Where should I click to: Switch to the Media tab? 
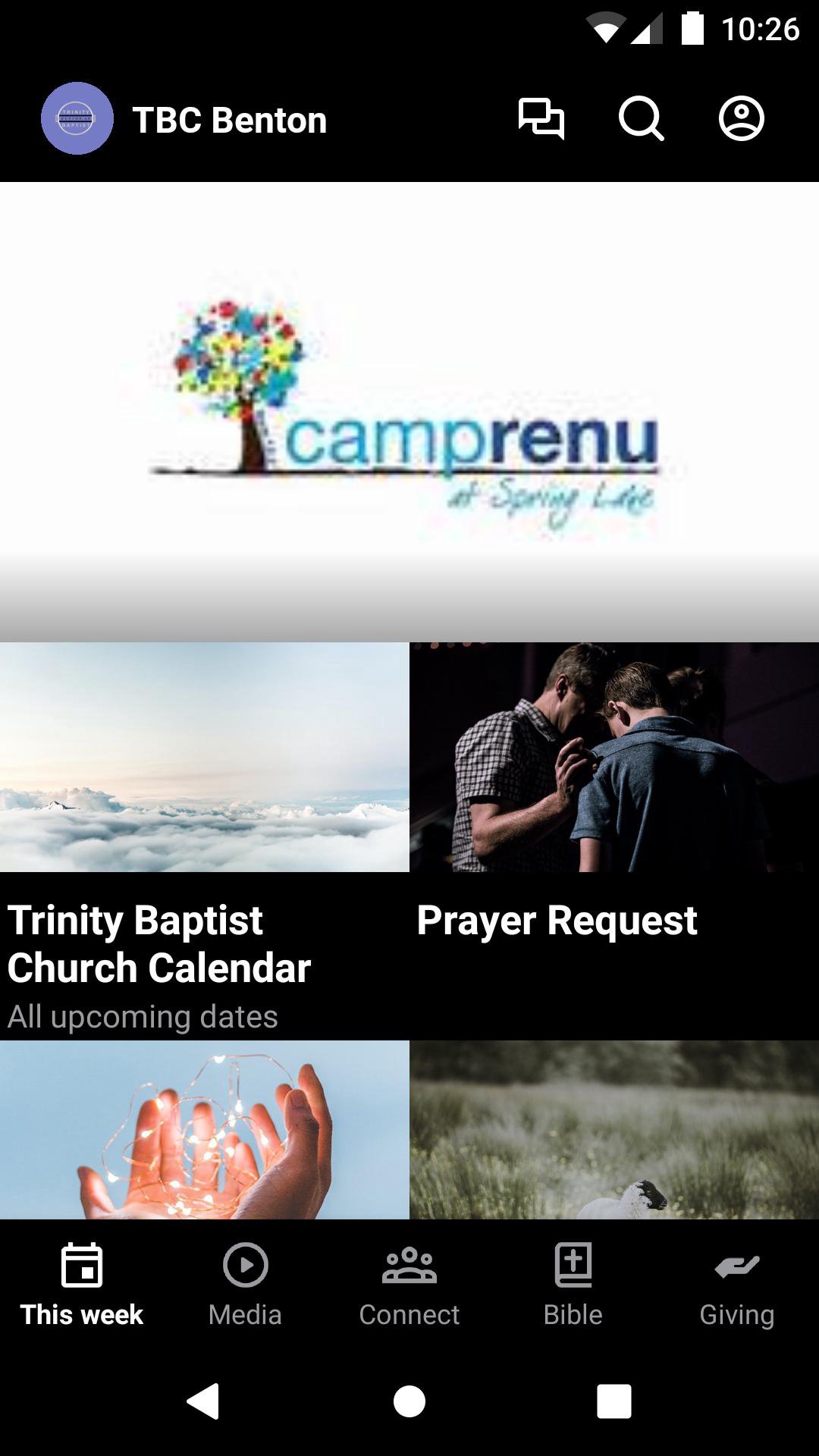pos(245,1282)
